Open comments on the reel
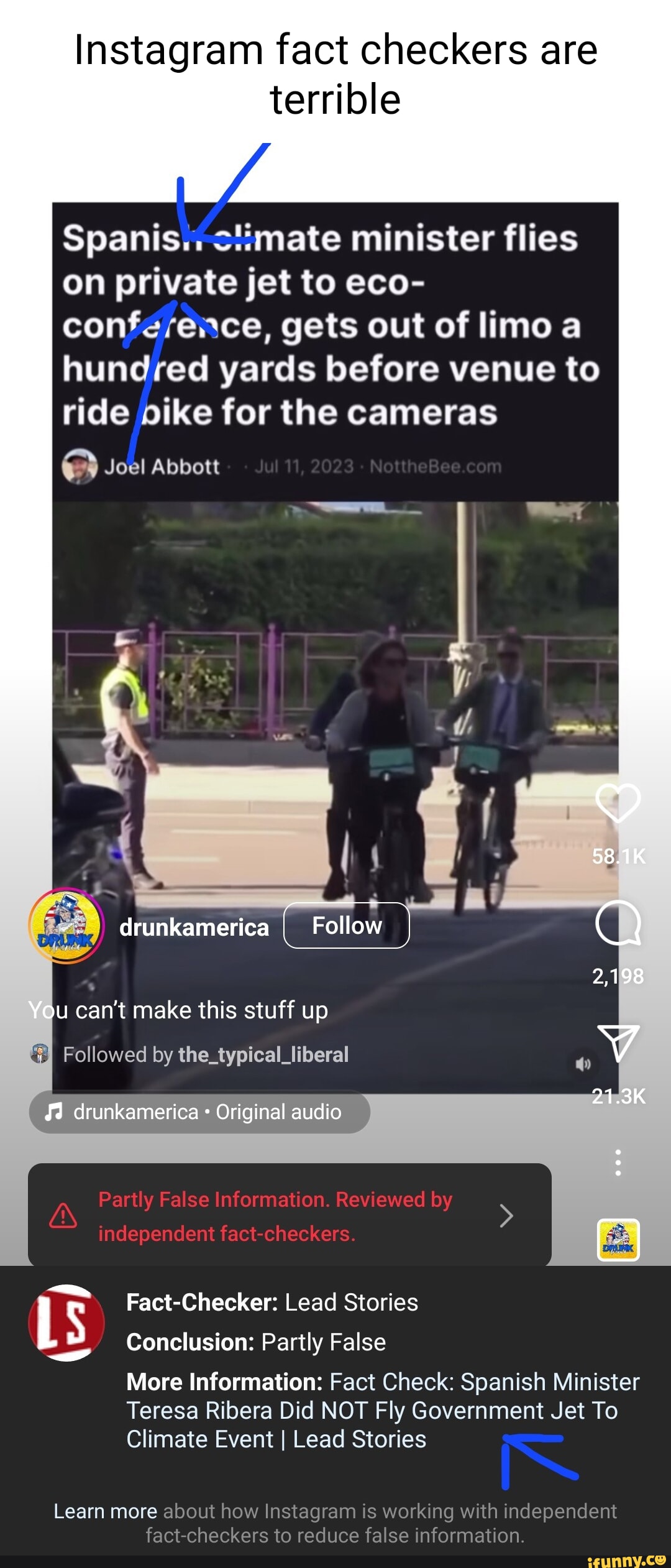The image size is (671, 1568). coord(618,923)
